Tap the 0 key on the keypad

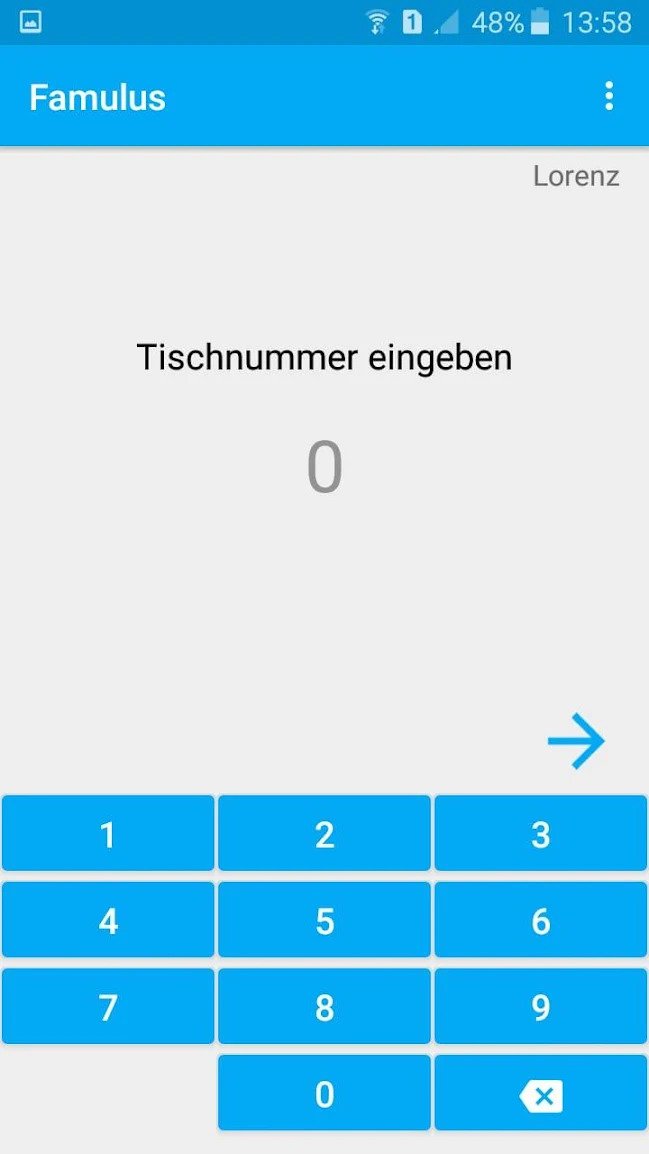(x=324, y=1093)
